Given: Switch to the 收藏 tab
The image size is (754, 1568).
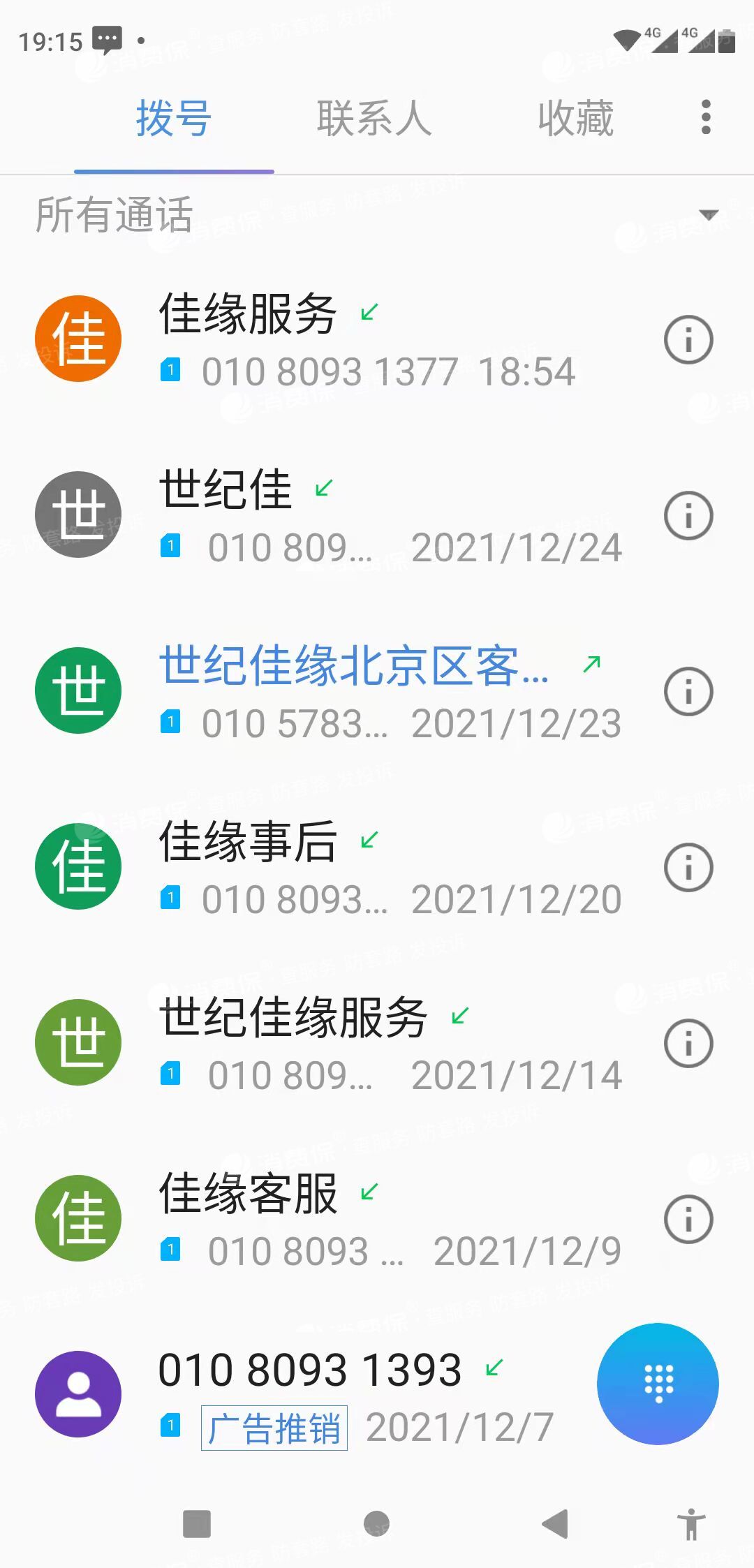Looking at the screenshot, I should (x=575, y=119).
